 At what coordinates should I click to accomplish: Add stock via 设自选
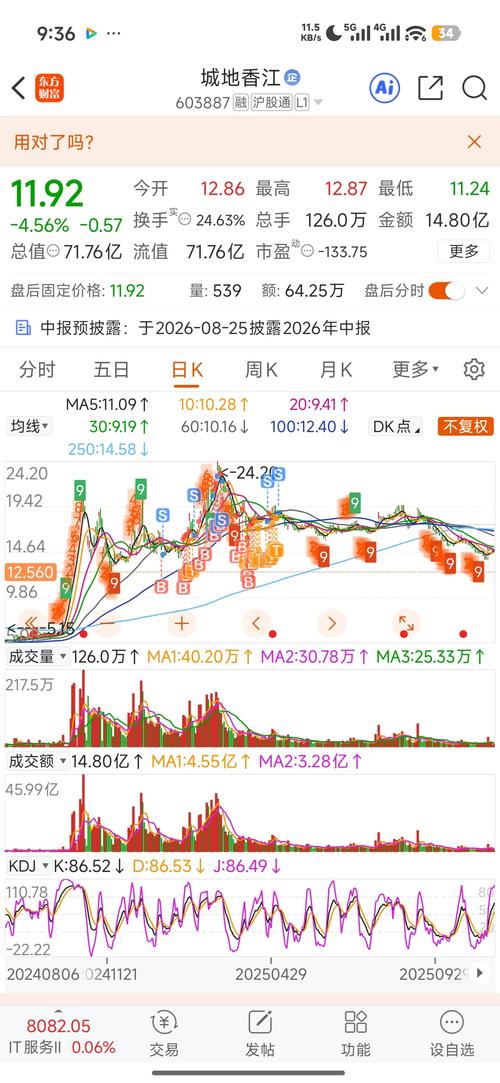[452, 1033]
